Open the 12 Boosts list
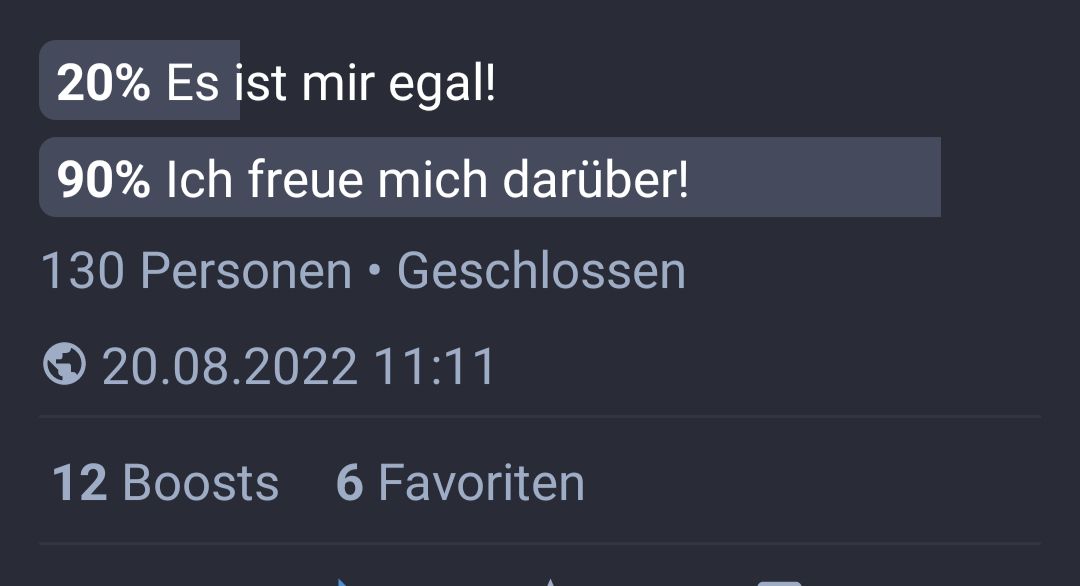This screenshot has width=1080, height=586. click(x=165, y=483)
